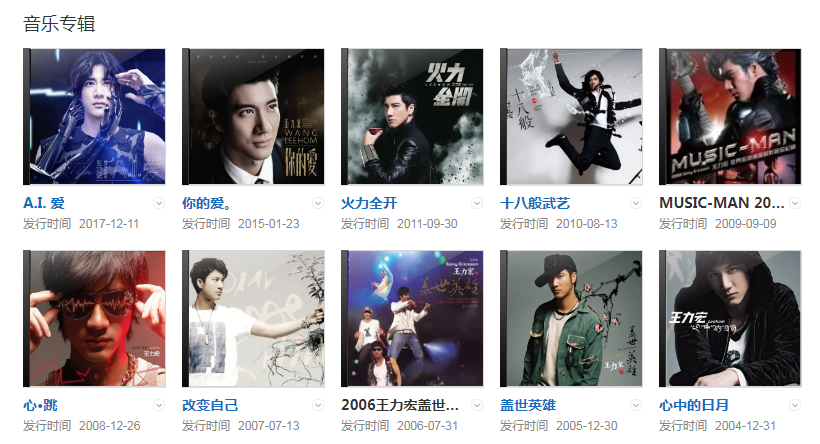The height and width of the screenshot is (444, 820).
Task: Expand details arrow next to 心·跳
Action: 159,405
